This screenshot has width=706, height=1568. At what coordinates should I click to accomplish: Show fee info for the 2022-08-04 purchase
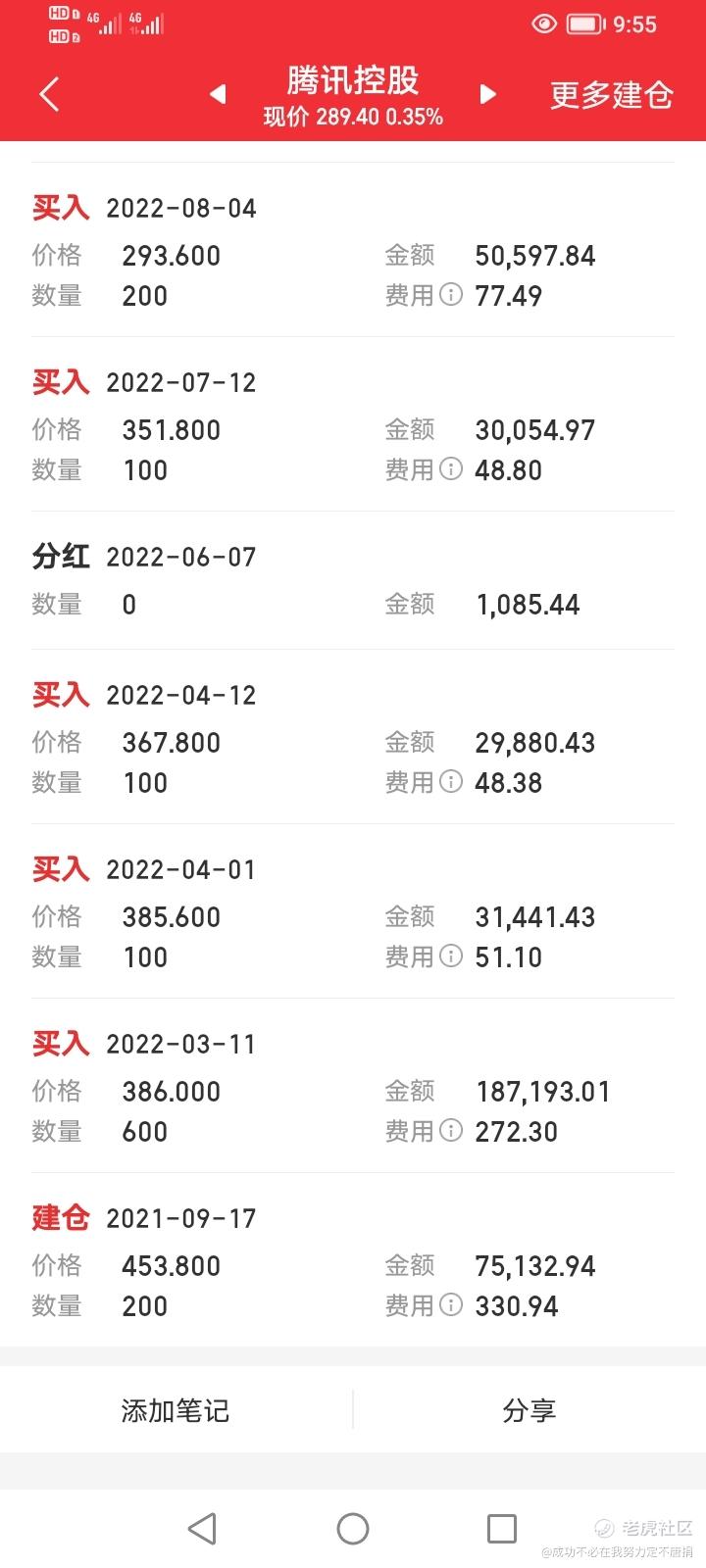pyautogui.click(x=450, y=294)
